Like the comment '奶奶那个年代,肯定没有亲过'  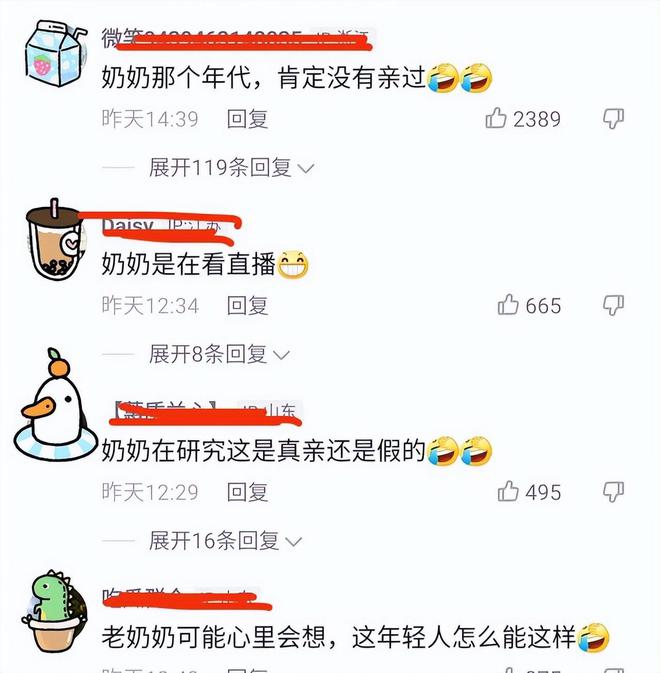click(x=497, y=119)
